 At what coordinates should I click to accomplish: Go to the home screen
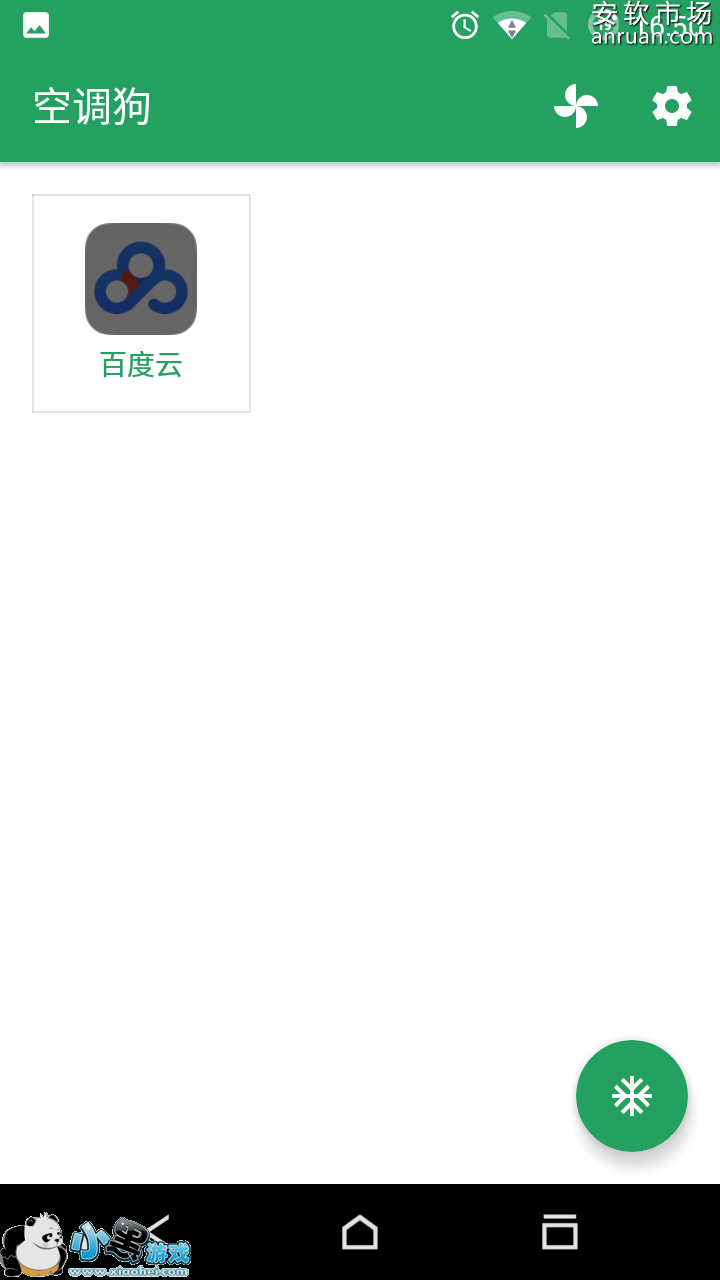tap(360, 1232)
